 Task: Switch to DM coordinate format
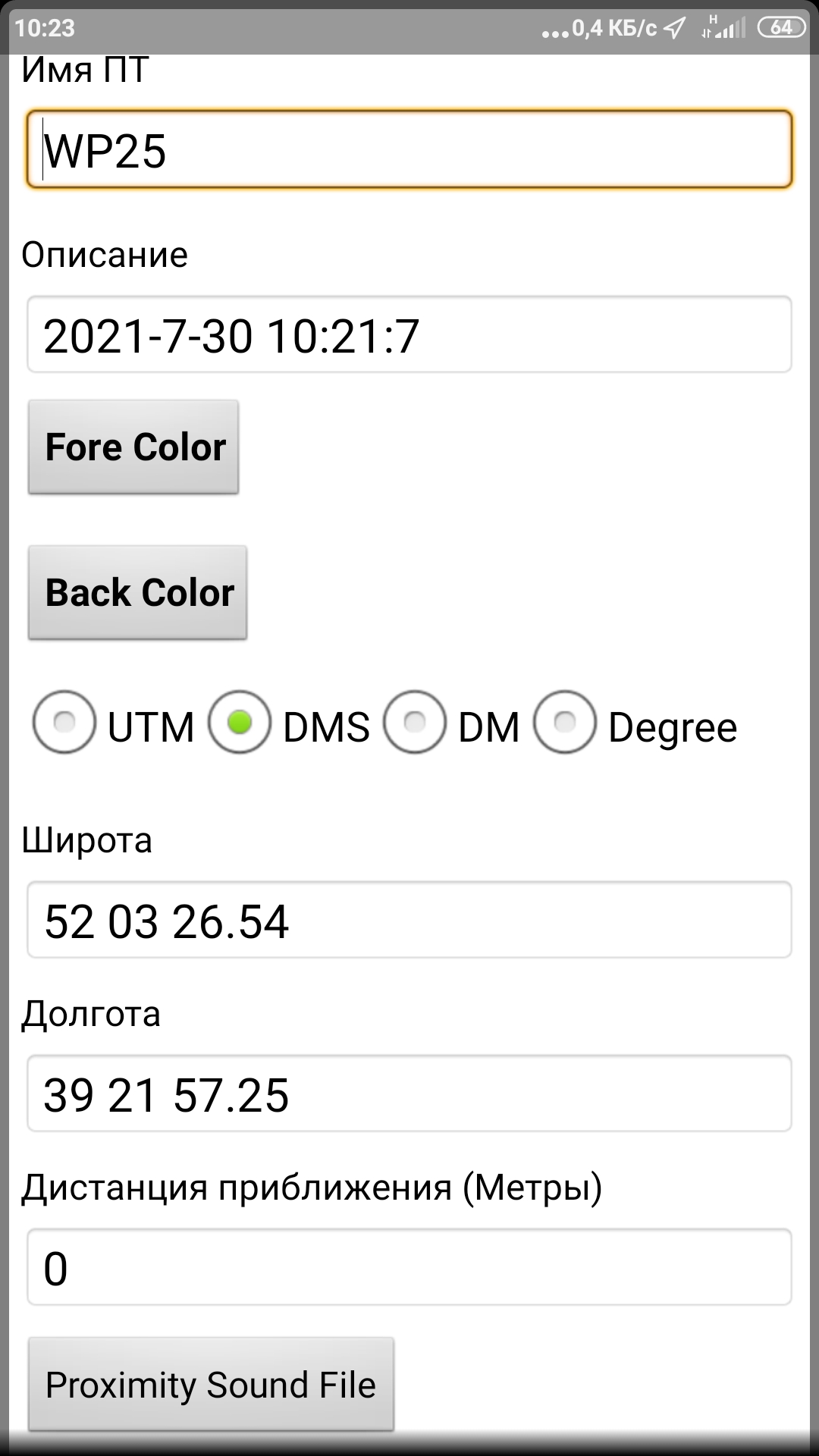click(x=415, y=722)
